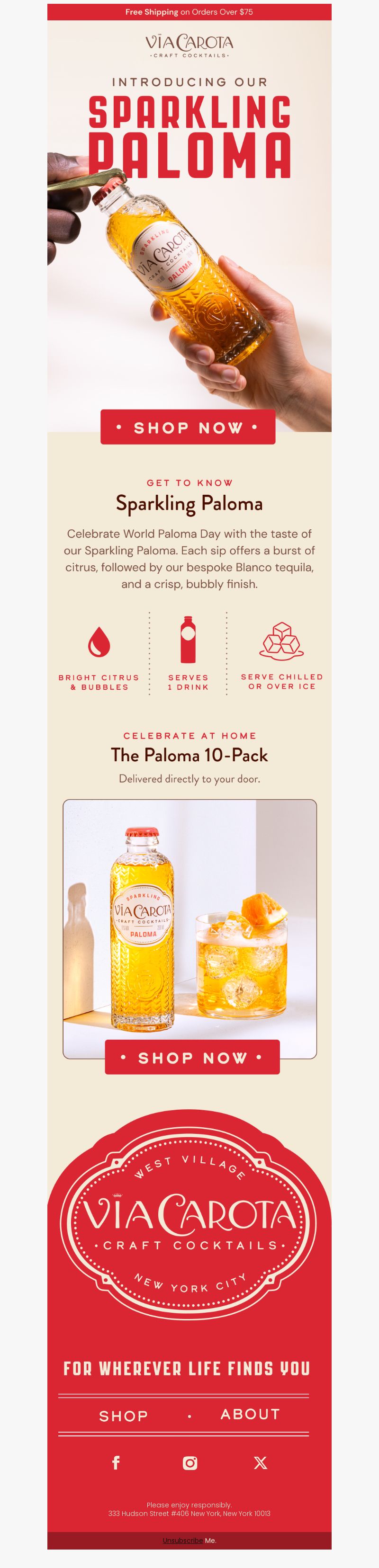
Task: Visit the Facebook page
Action: click(x=116, y=1463)
